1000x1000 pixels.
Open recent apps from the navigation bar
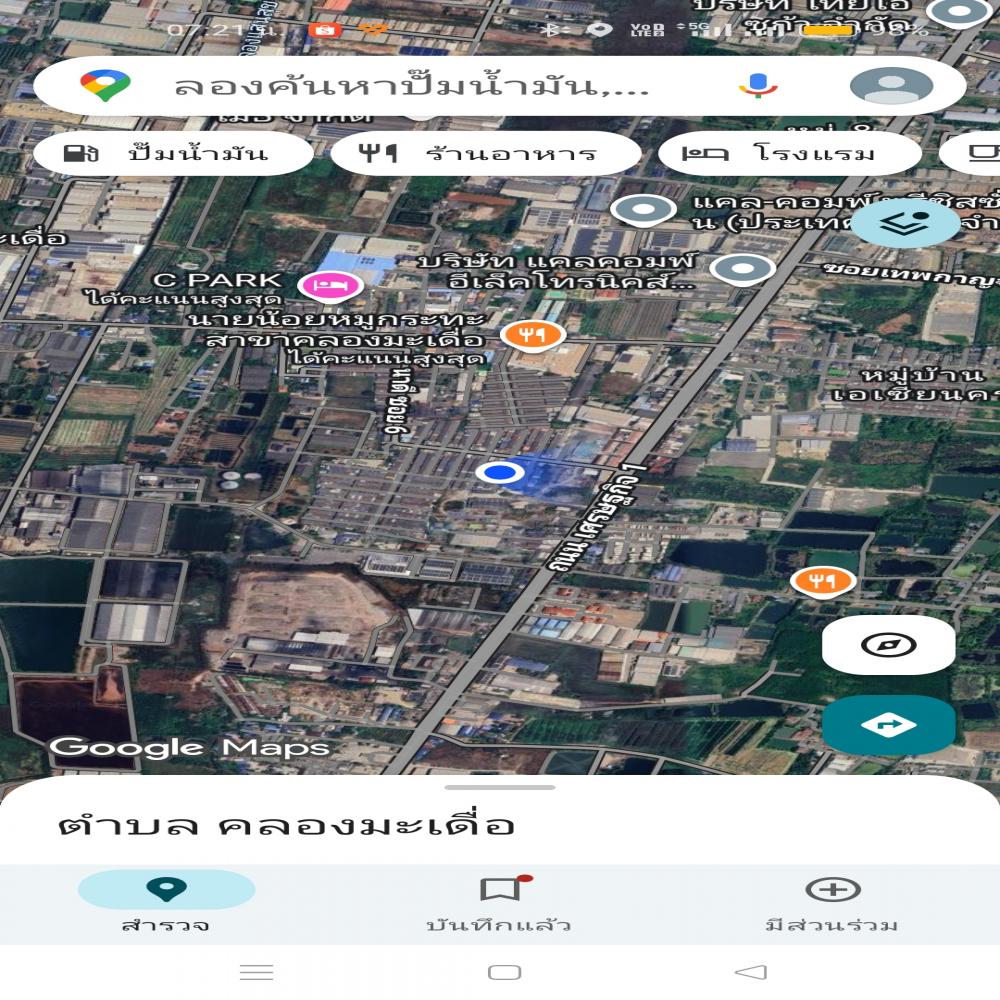click(257, 972)
